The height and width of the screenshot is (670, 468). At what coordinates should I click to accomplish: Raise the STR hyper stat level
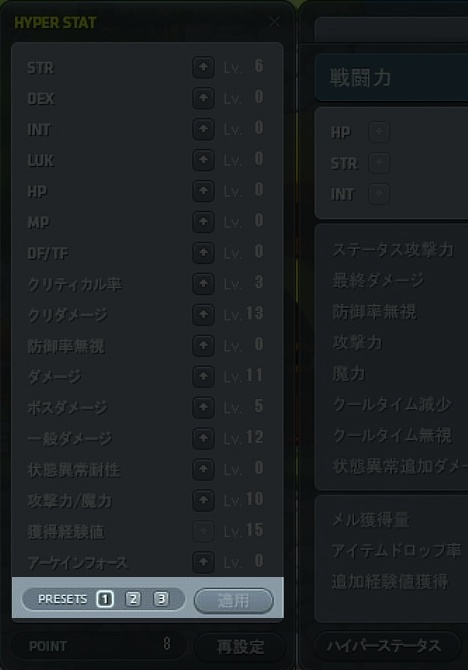pyautogui.click(x=203, y=67)
